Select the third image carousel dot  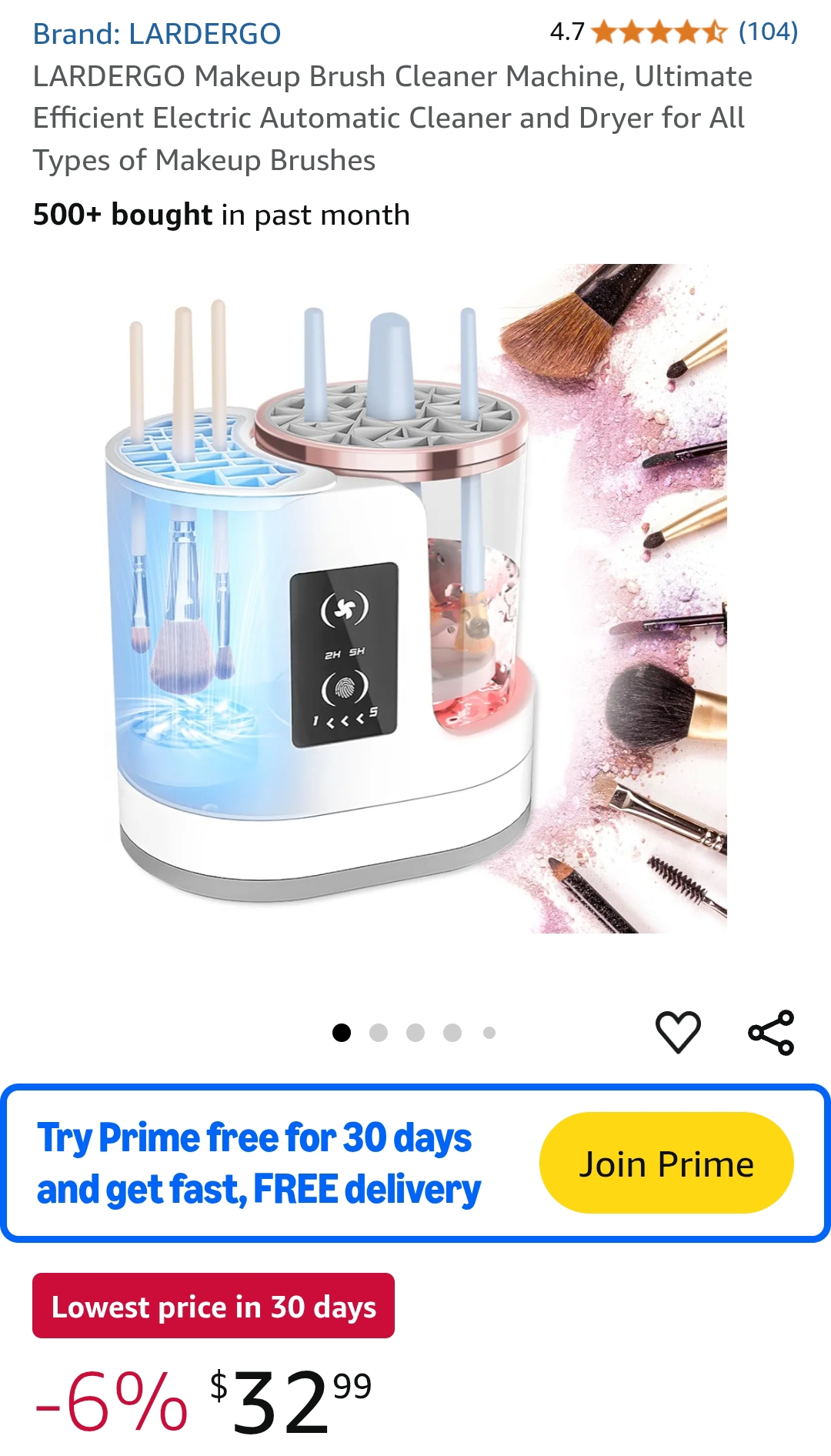pyautogui.click(x=415, y=1031)
